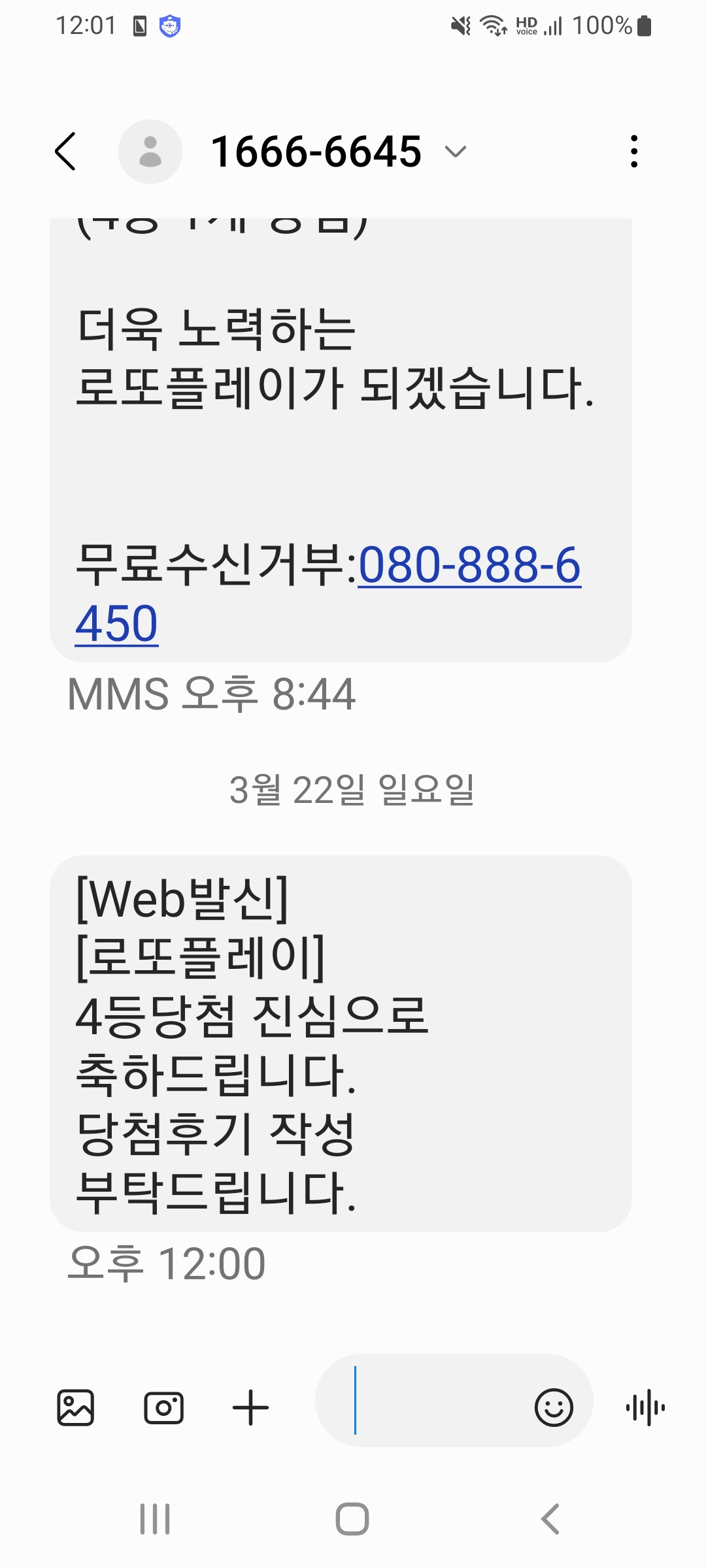Open the camera to take a photo
Viewport: 706px width, 1568px height.
pos(163,1407)
